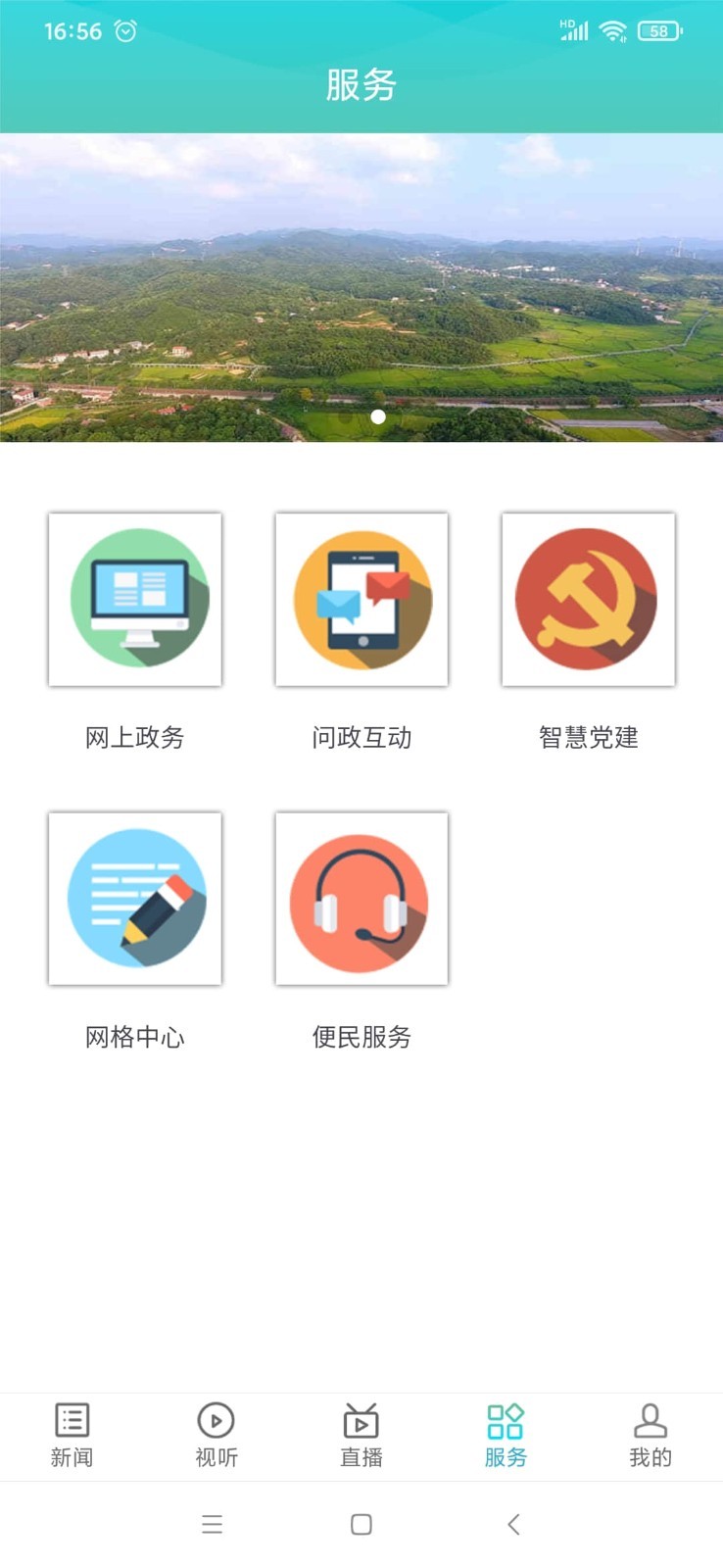This screenshot has width=723, height=1568.
Task: Open the 便民服务 convenience service with headset icon
Action: 361,898
